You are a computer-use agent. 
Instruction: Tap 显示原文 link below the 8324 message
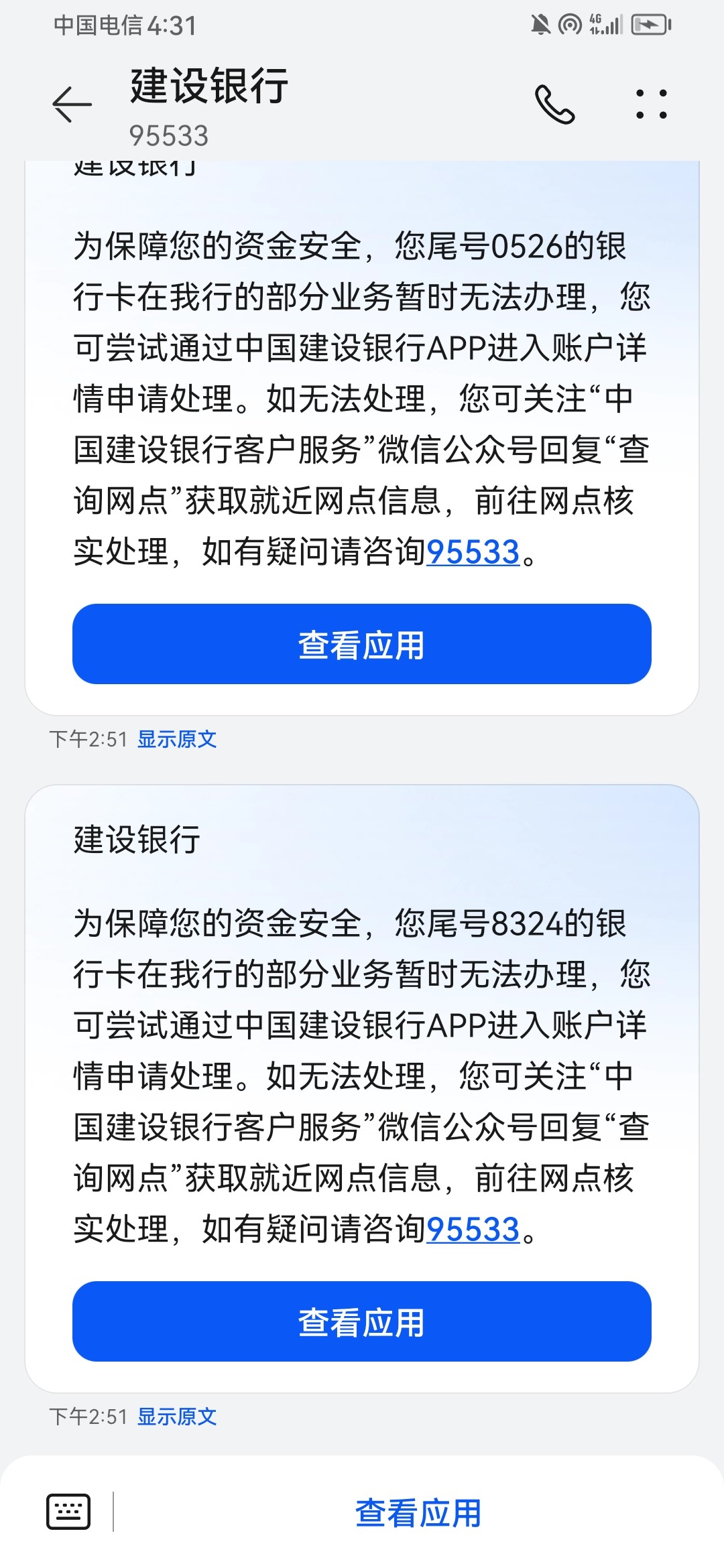[x=177, y=1417]
